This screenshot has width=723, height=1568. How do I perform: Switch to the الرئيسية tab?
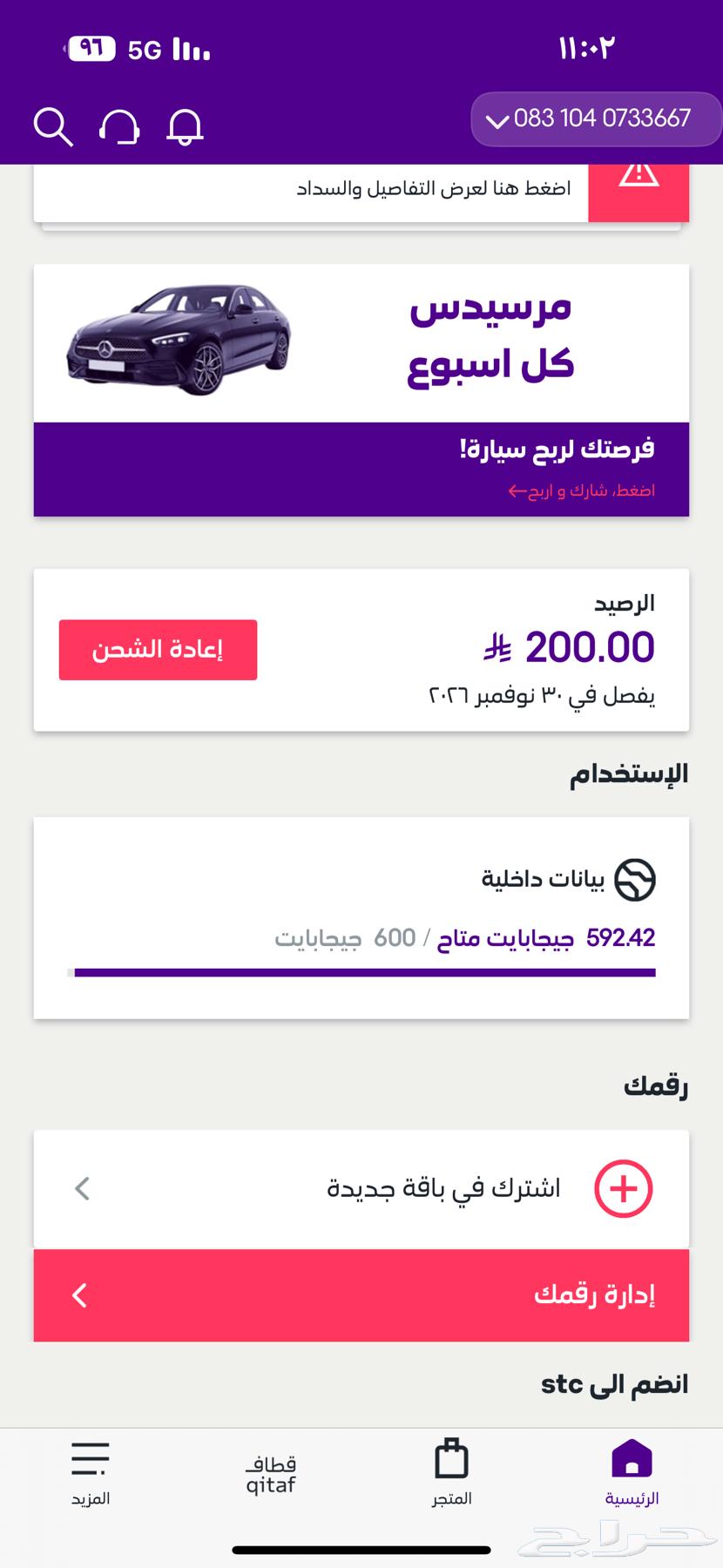[633, 1470]
